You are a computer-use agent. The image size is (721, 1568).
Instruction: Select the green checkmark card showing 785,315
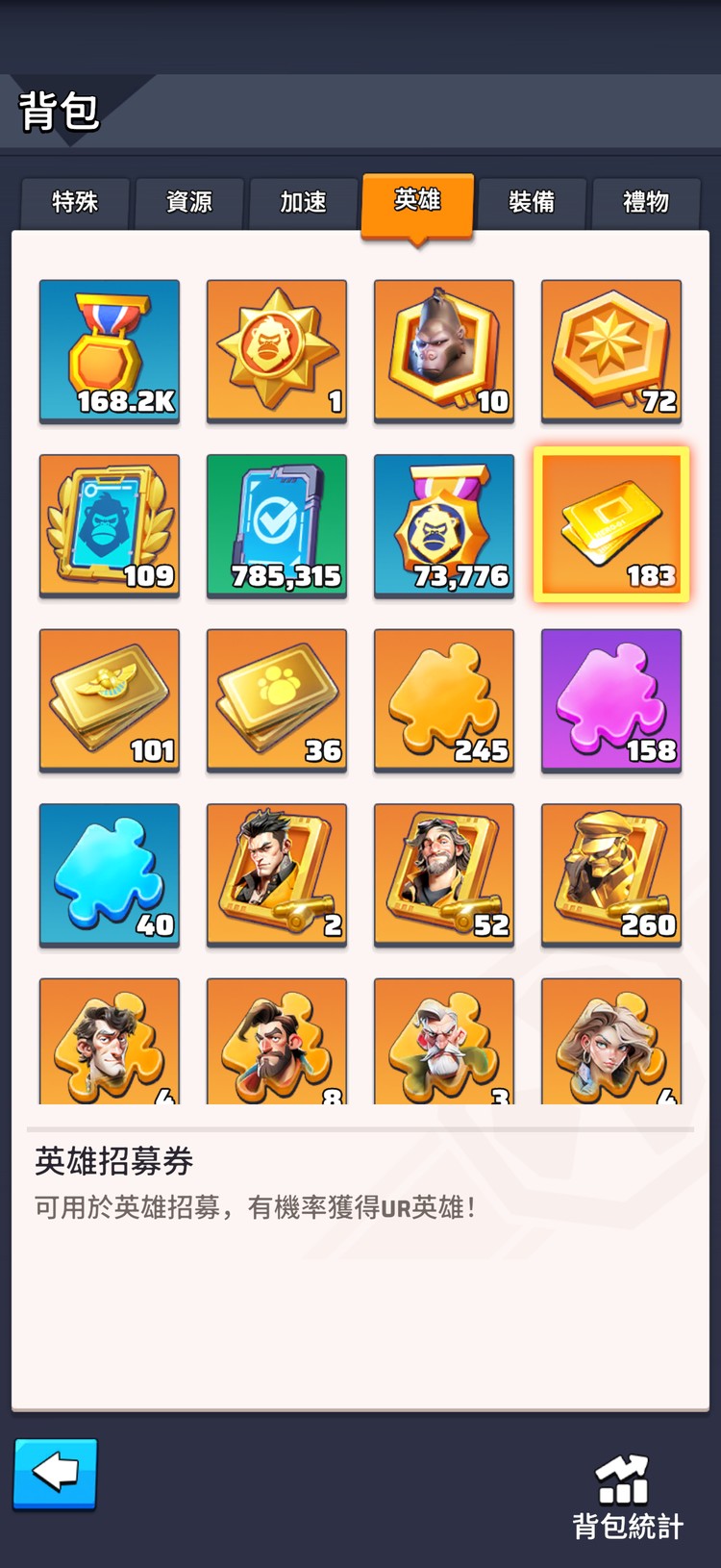pos(277,525)
